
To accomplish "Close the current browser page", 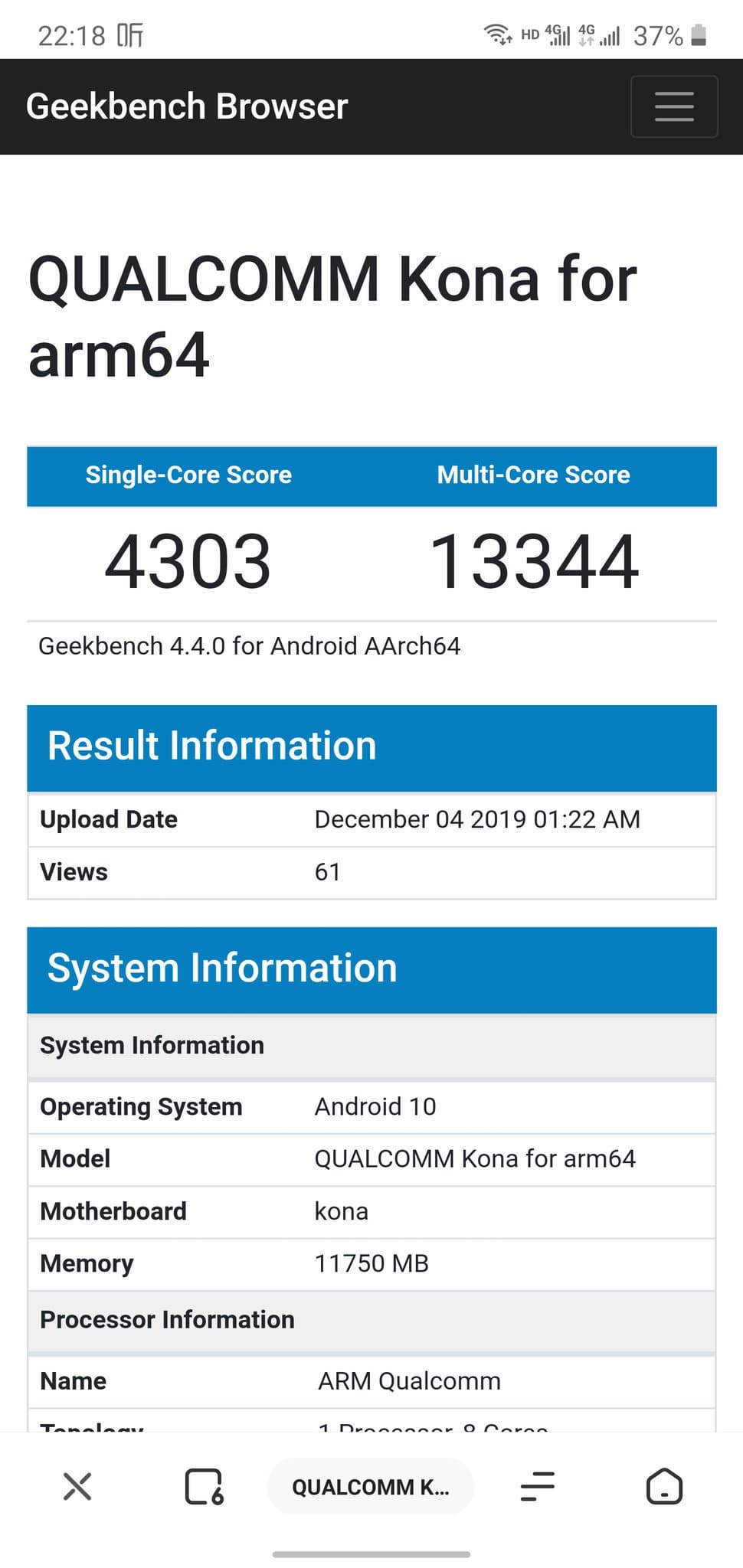I will (77, 1486).
